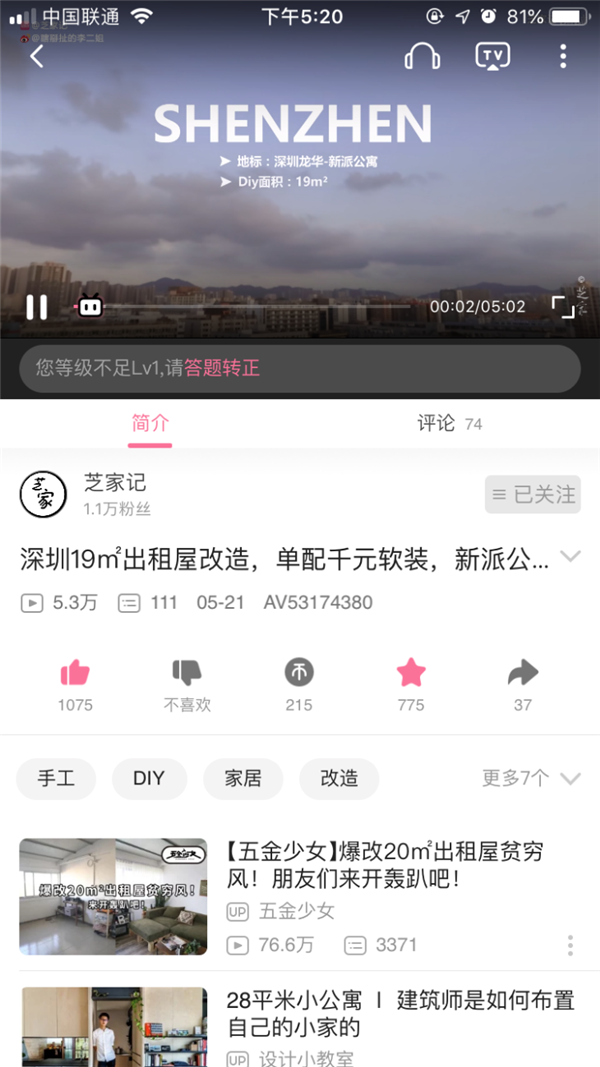Go back from the video page
600x1067 pixels.
coord(37,57)
